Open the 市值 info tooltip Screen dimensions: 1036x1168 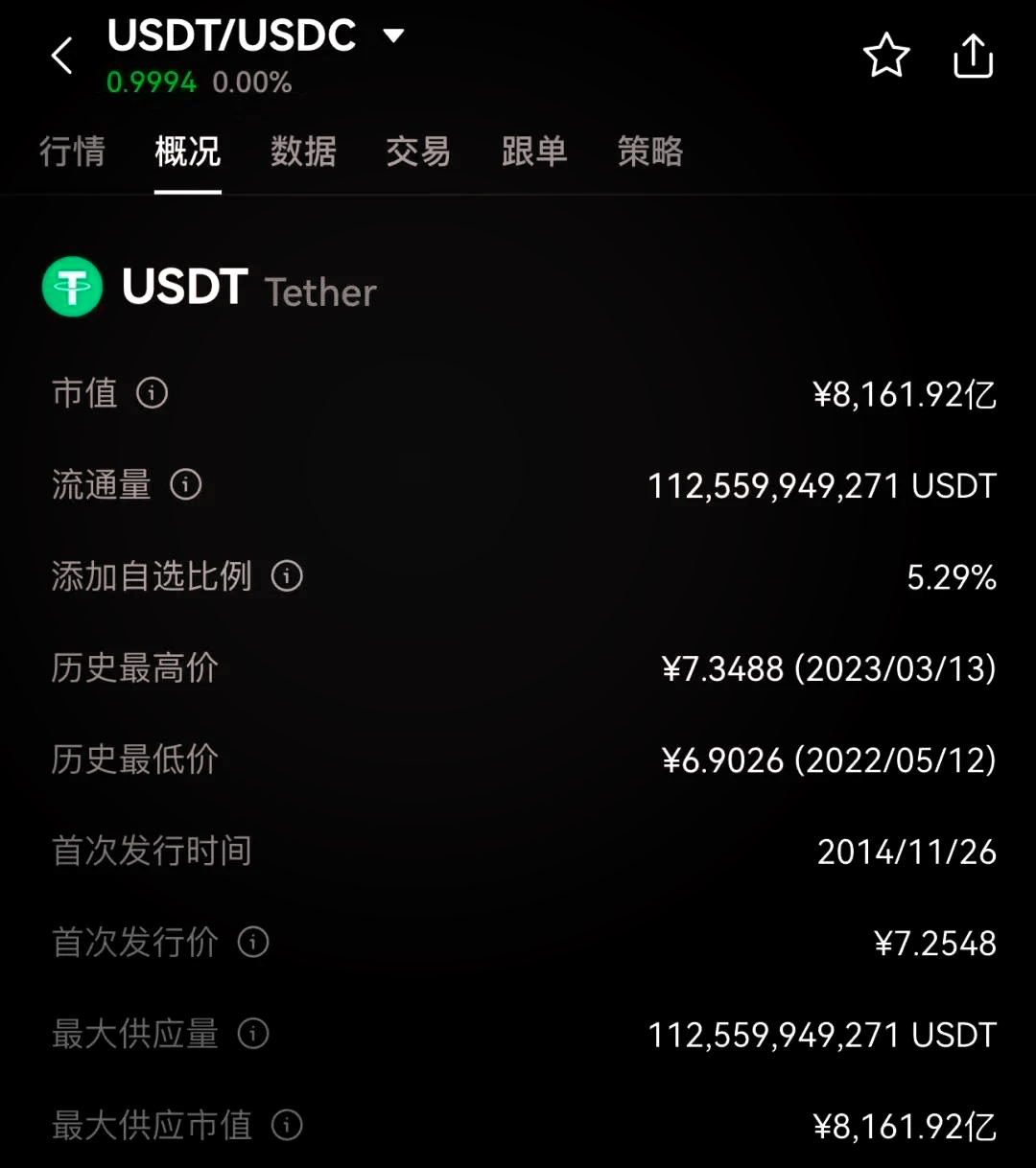153,394
